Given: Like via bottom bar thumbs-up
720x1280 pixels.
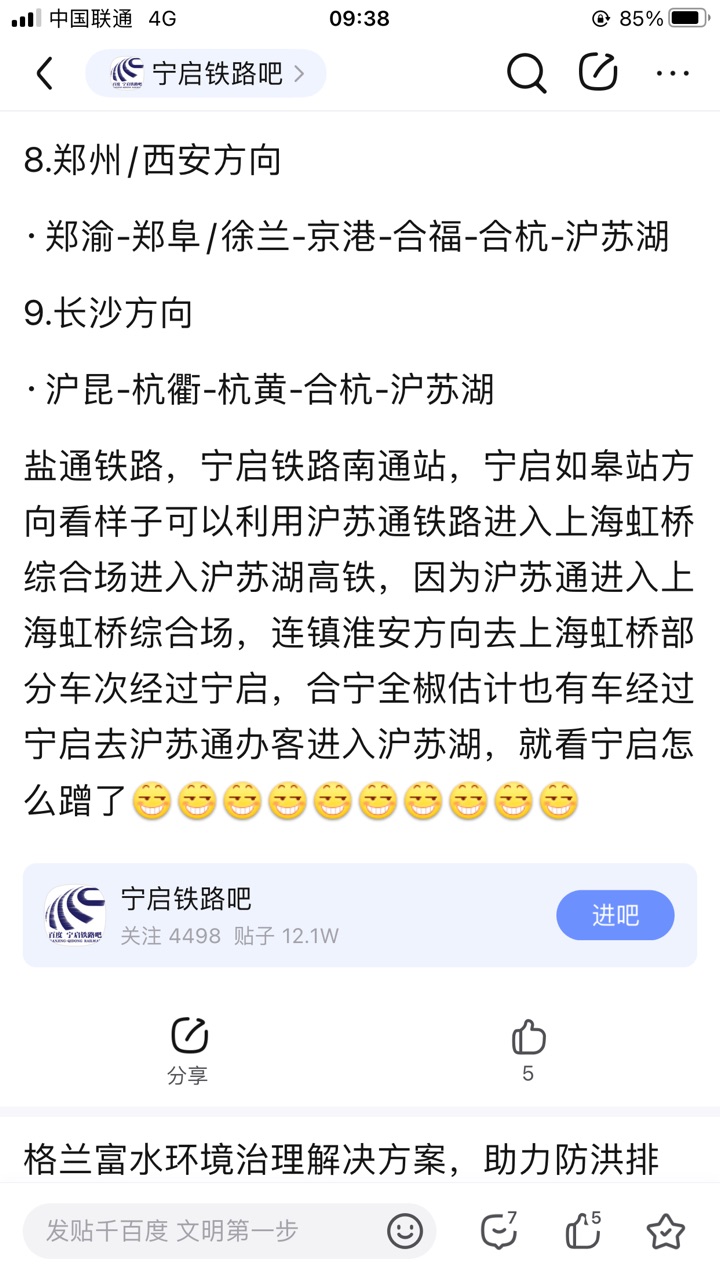Looking at the screenshot, I should pos(582,1231).
